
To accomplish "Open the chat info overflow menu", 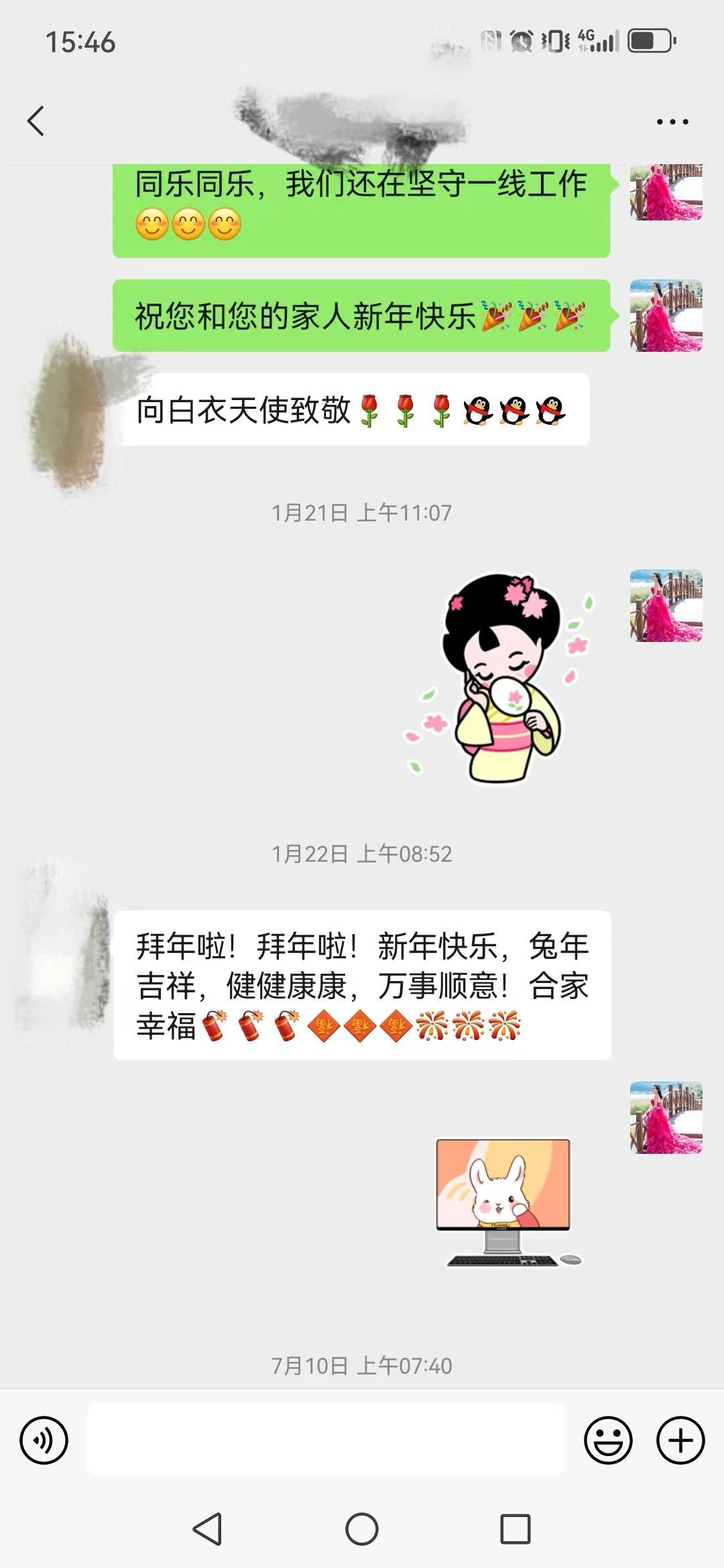I will (672, 122).
